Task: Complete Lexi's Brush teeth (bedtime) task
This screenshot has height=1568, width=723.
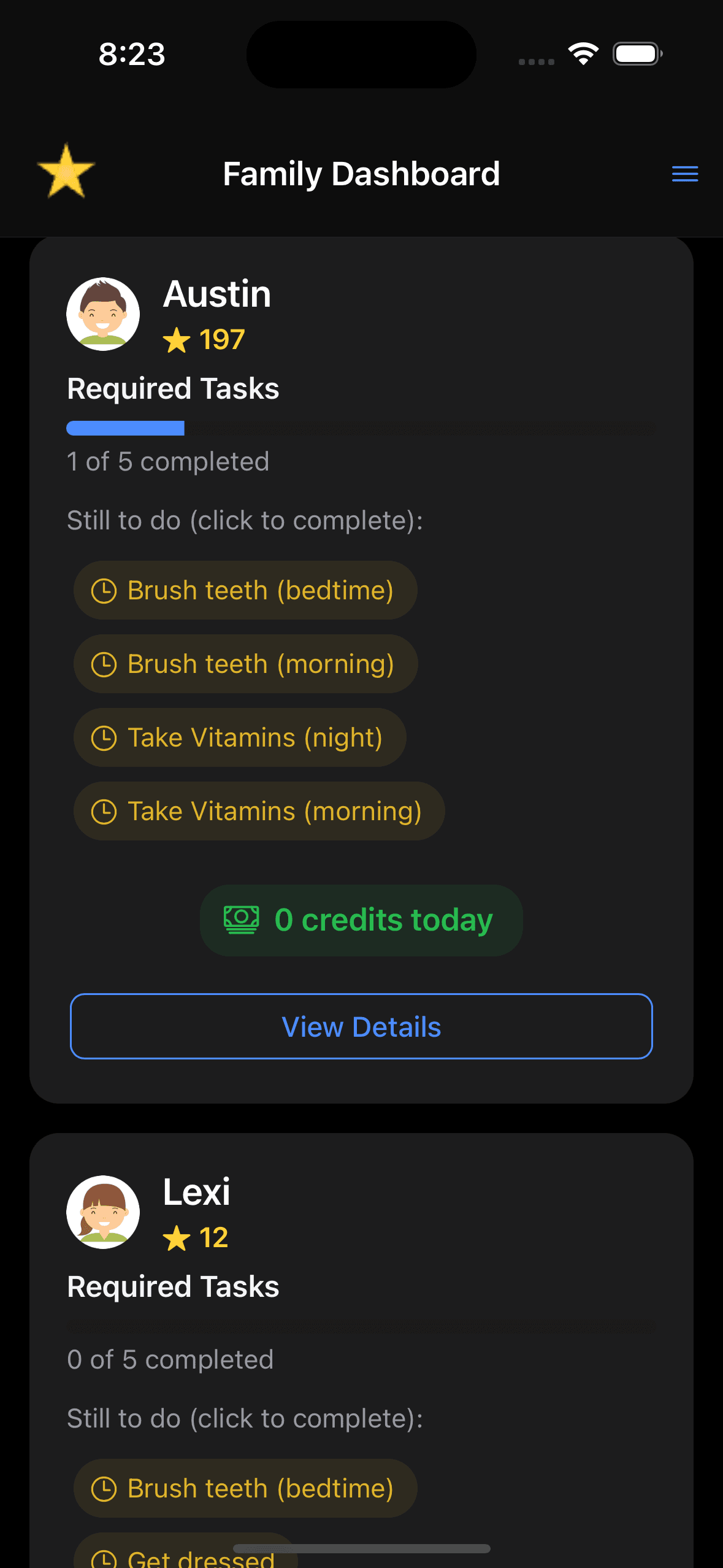Action: (x=245, y=1488)
